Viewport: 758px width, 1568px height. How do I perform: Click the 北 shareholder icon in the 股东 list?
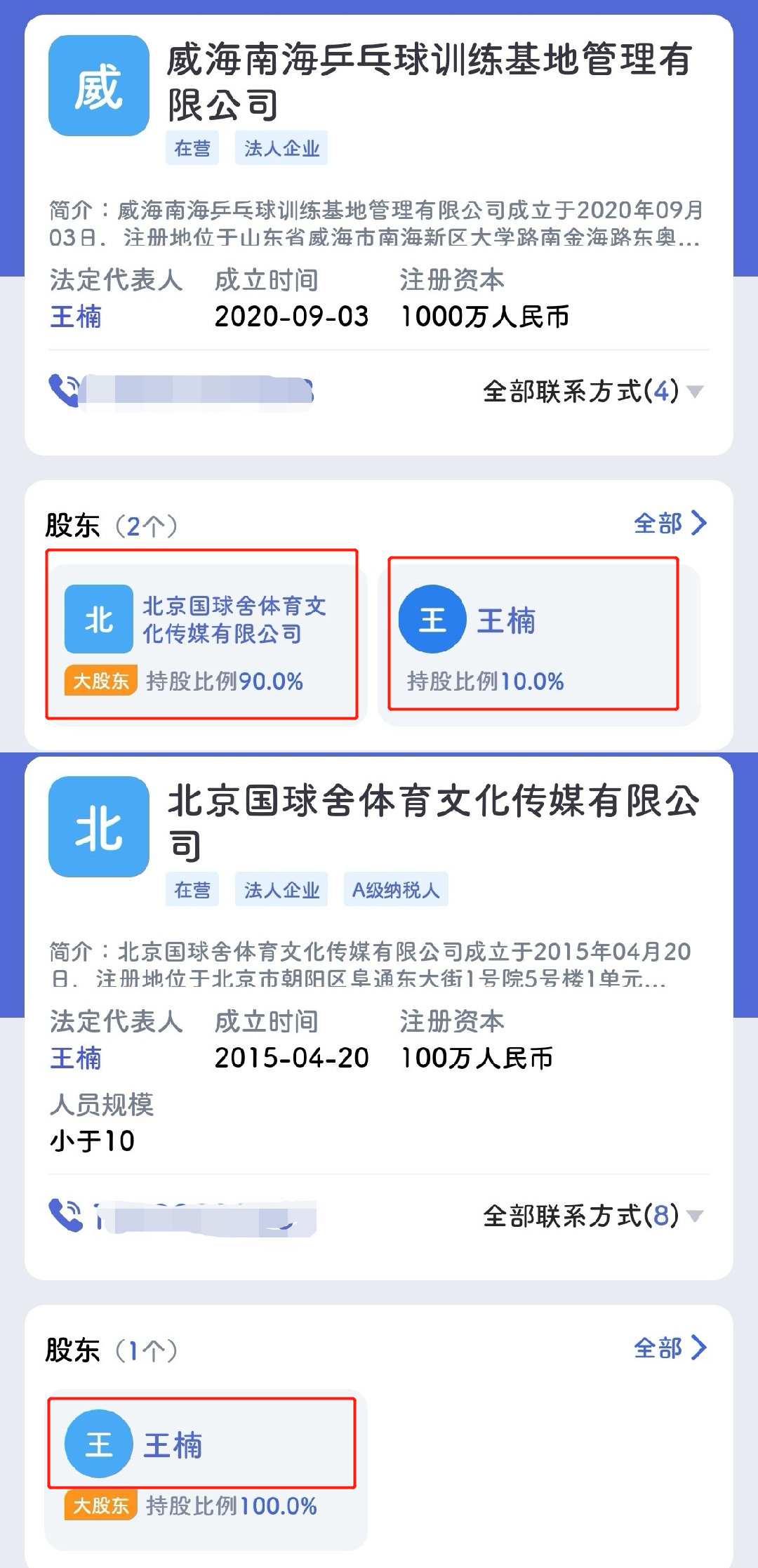click(x=98, y=618)
